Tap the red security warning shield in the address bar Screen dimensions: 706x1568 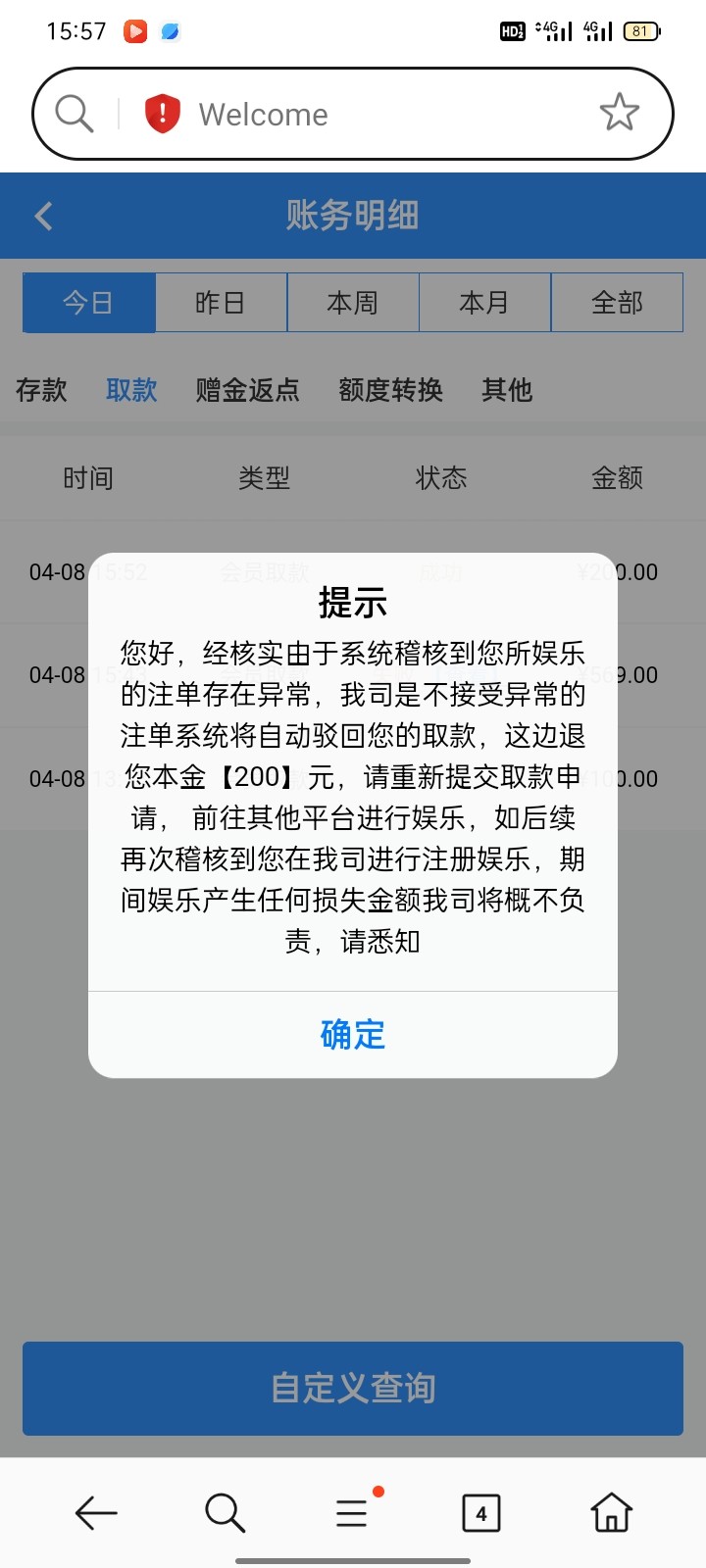(159, 112)
